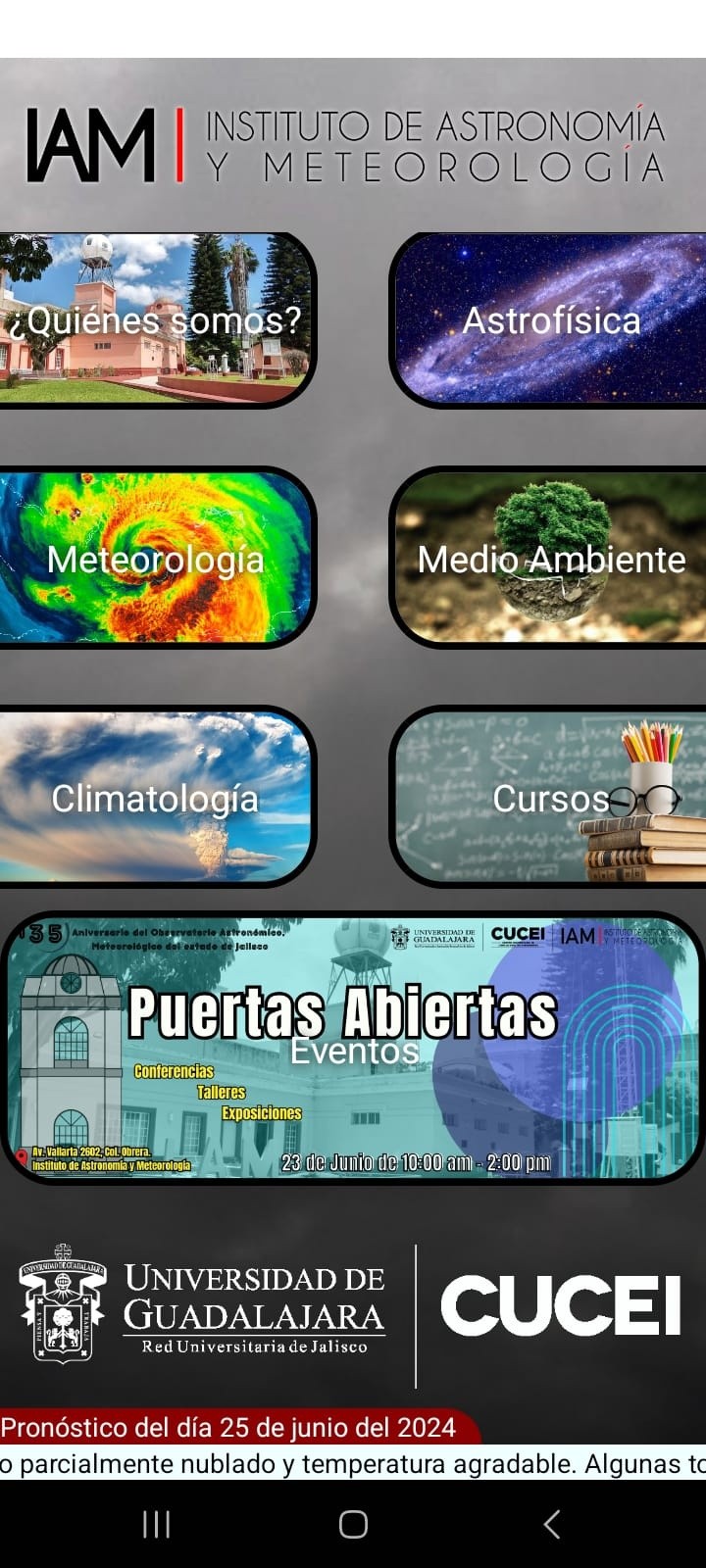
Task: Open the Climatología tile
Action: tap(155, 798)
